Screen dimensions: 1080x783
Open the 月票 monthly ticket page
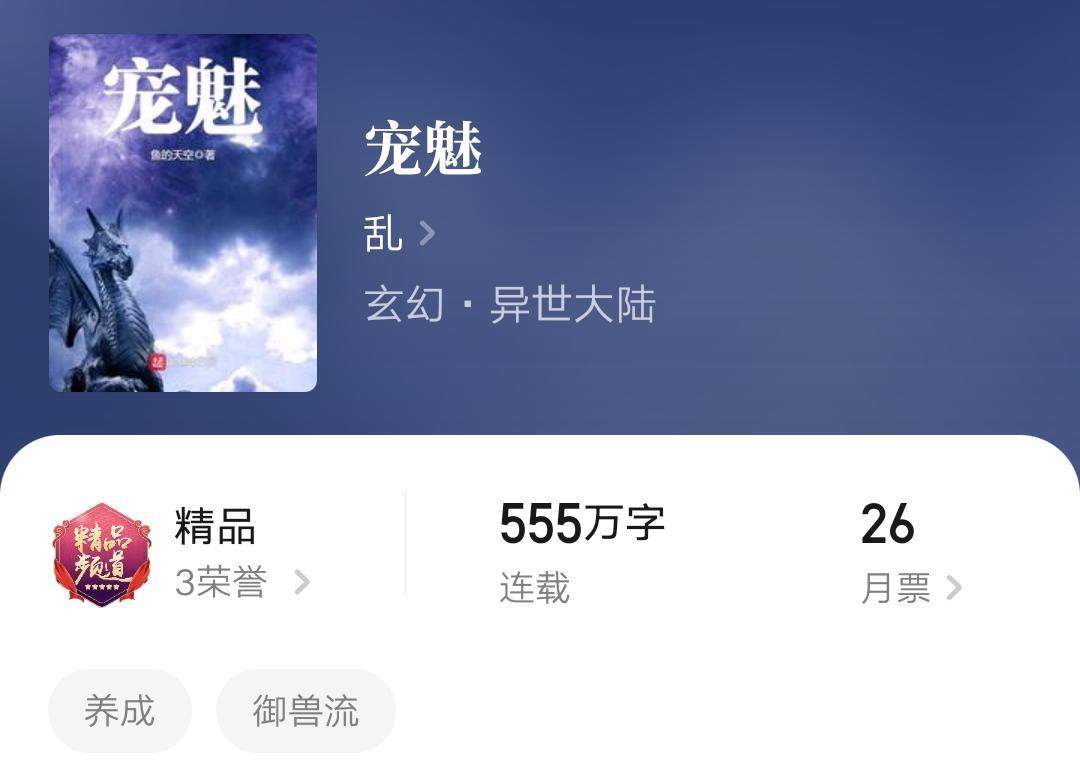click(910, 587)
